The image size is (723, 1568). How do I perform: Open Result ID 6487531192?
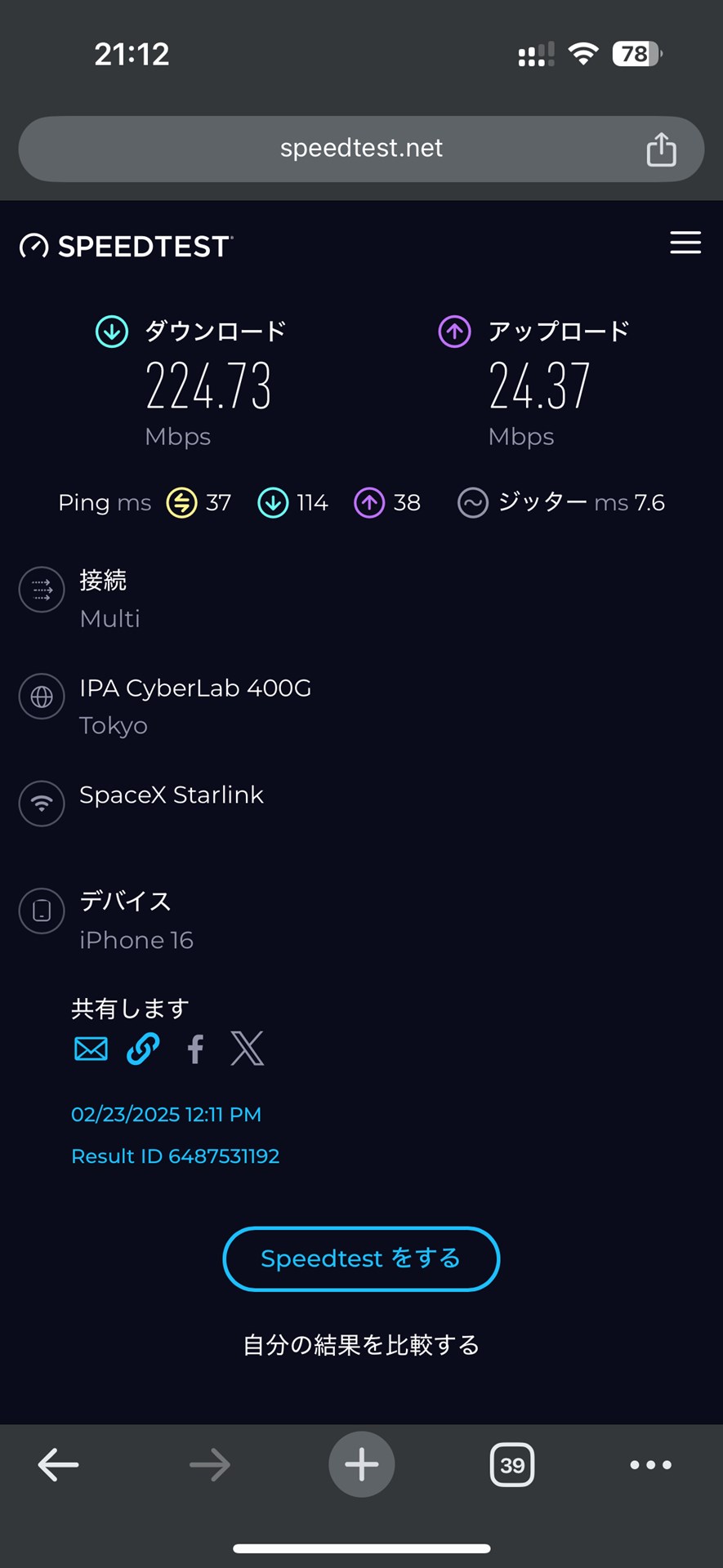[175, 1156]
